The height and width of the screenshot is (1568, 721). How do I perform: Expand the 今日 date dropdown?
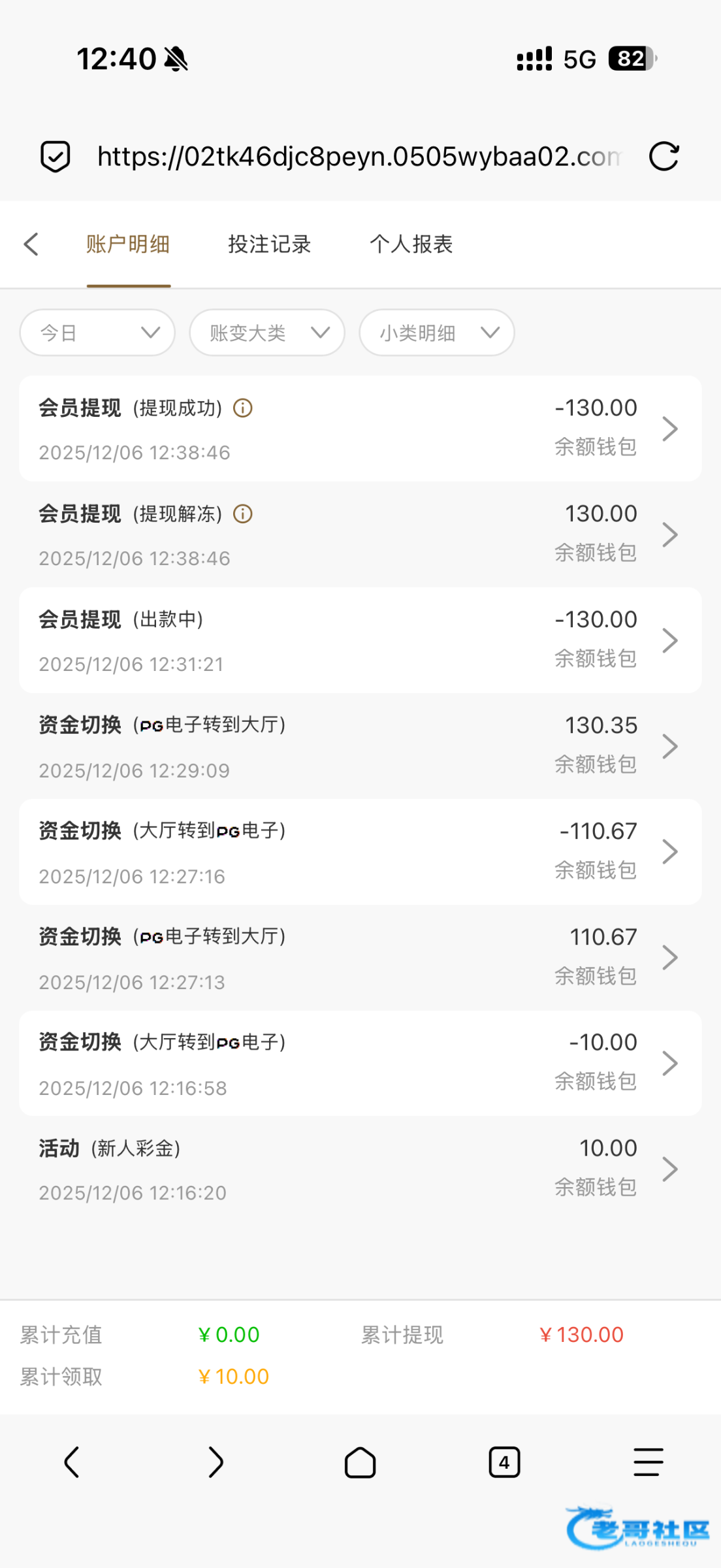point(97,333)
